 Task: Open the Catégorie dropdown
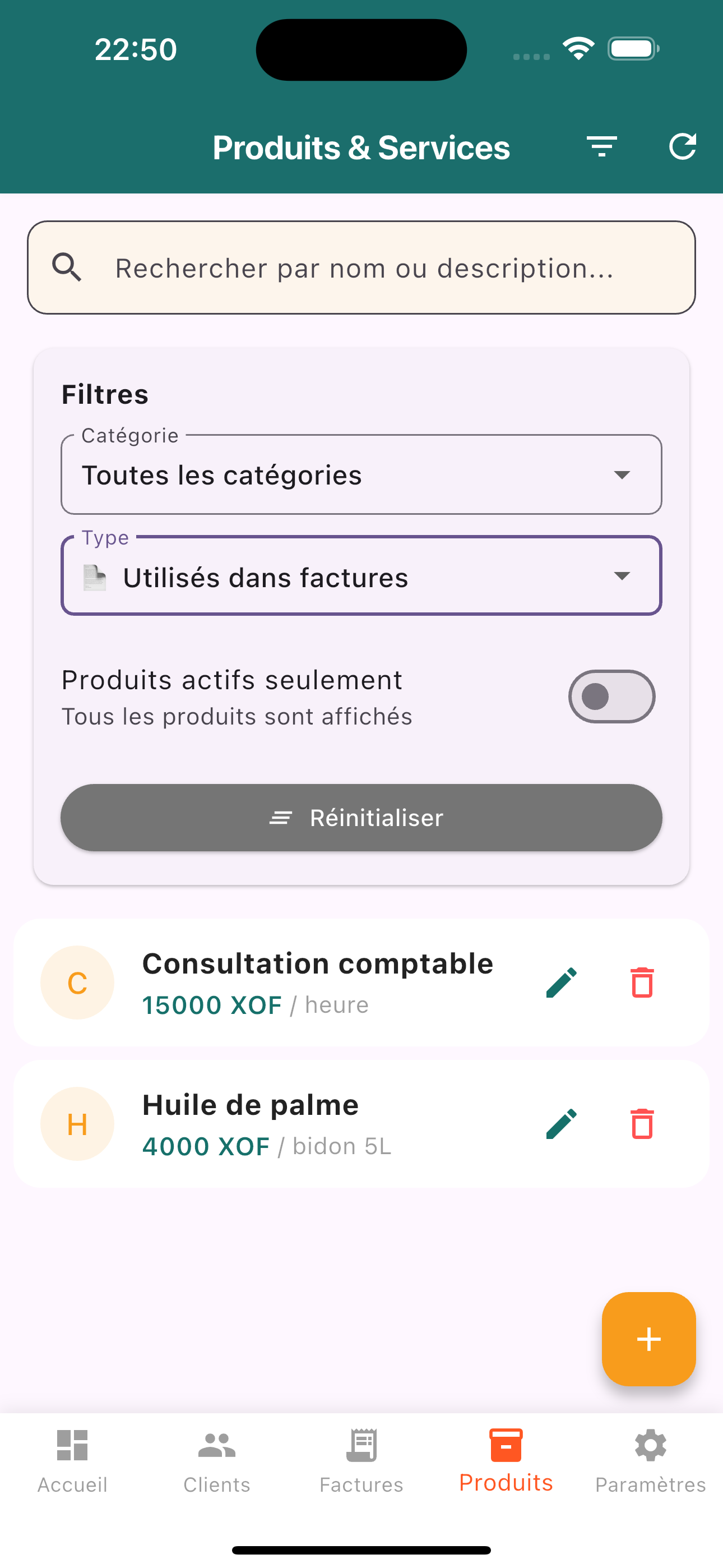tap(622, 475)
